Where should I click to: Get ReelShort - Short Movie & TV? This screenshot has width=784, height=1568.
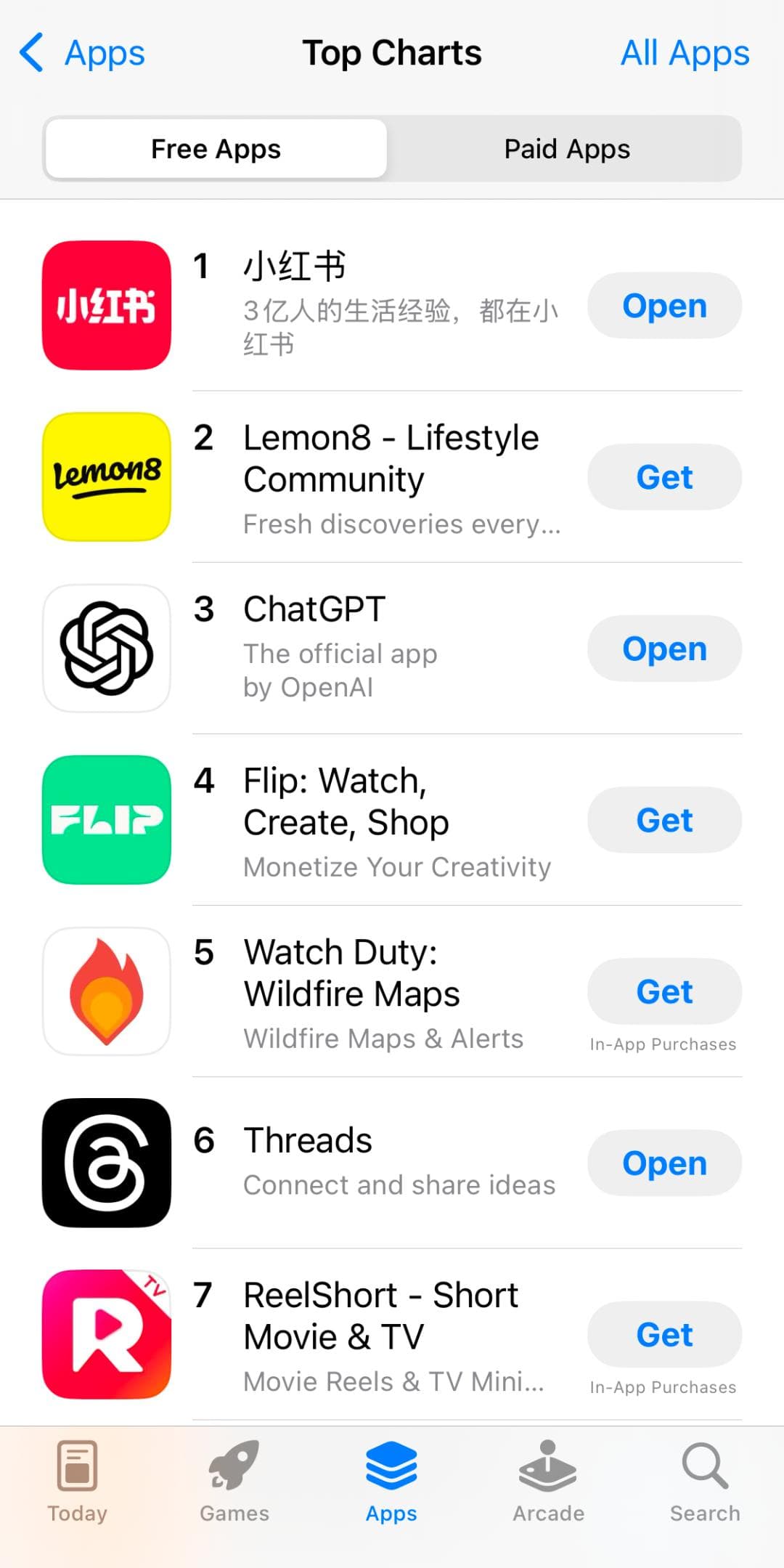click(x=663, y=1334)
